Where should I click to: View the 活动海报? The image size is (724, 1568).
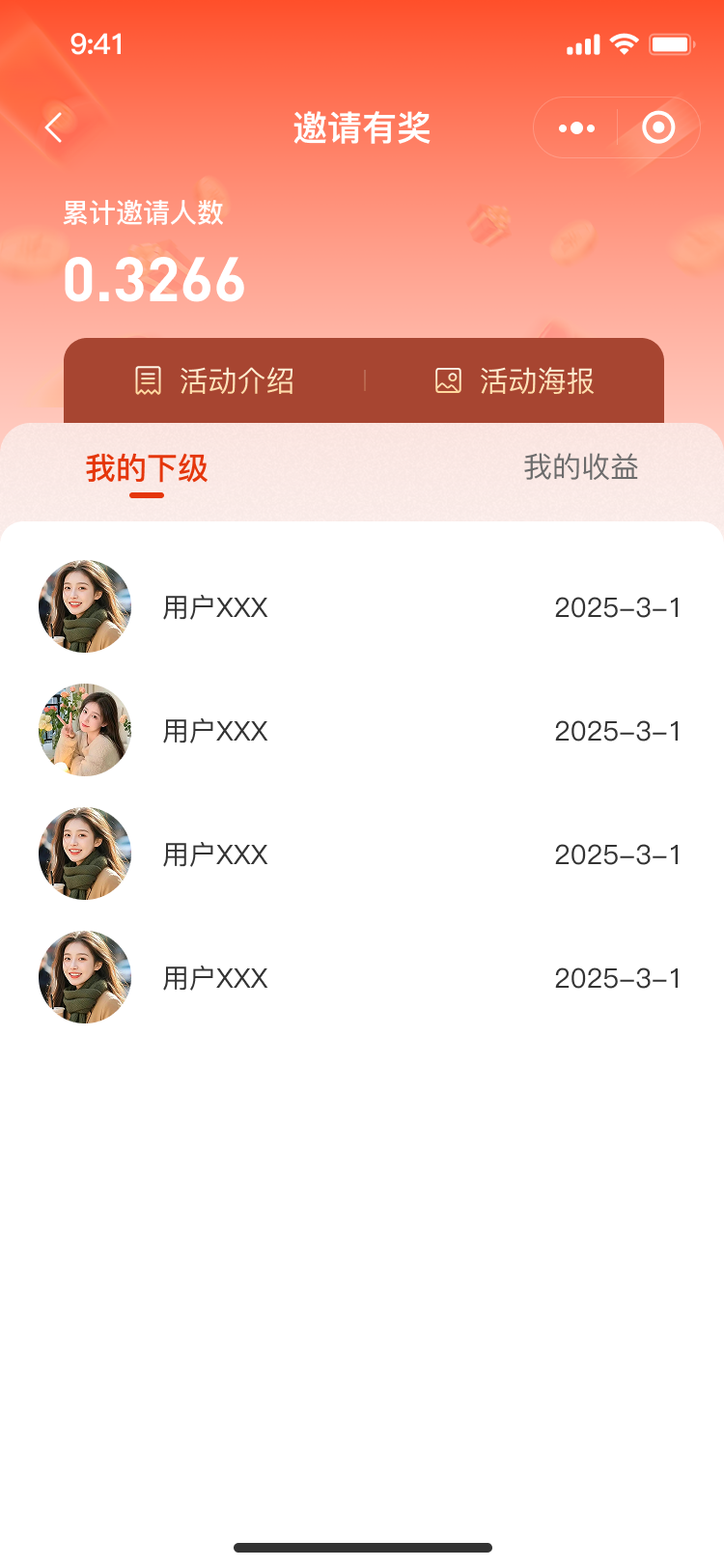(515, 380)
